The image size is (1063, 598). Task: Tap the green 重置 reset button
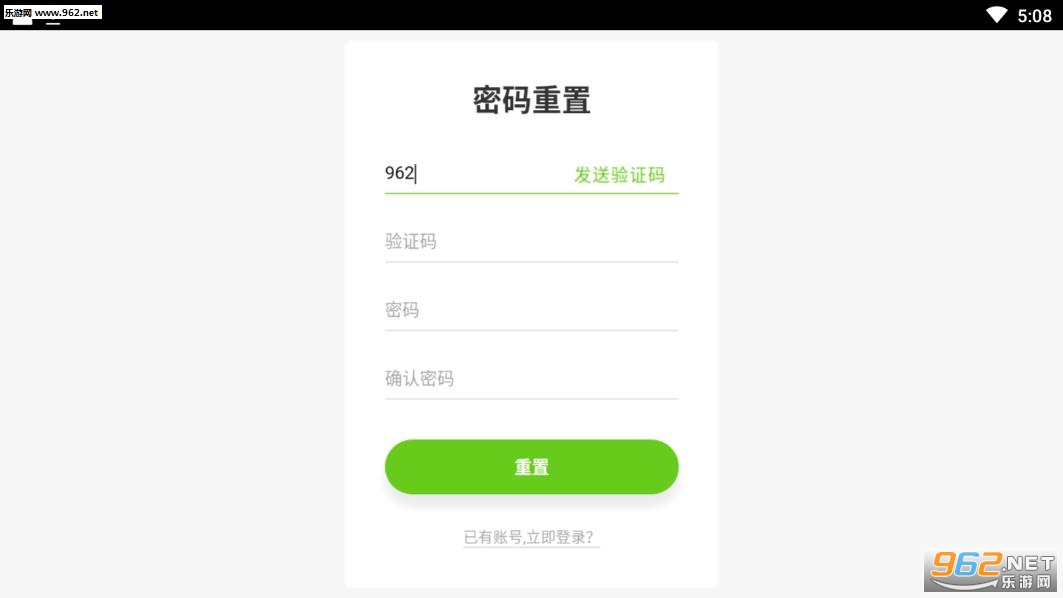(532, 466)
